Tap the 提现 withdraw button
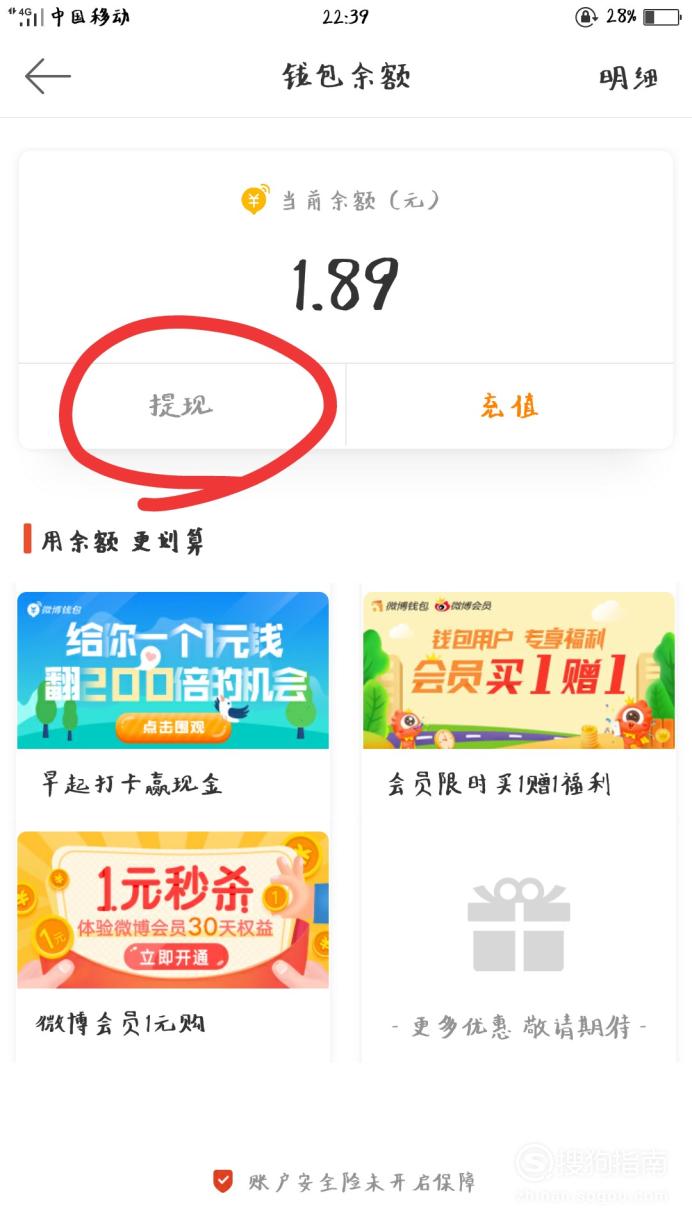Image resolution: width=692 pixels, height=1230 pixels. 182,405
